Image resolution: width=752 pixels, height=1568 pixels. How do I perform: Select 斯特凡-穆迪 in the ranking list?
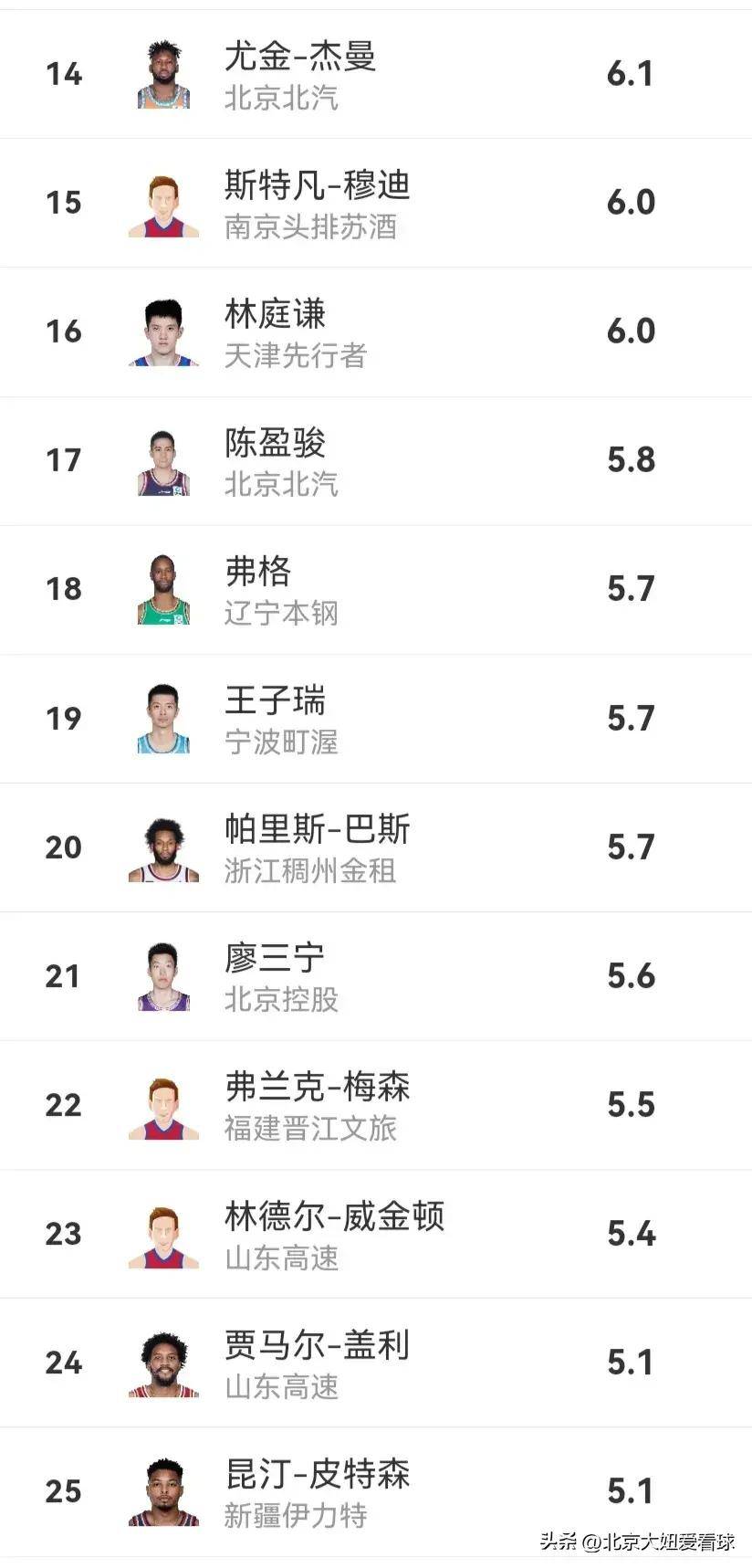click(317, 185)
